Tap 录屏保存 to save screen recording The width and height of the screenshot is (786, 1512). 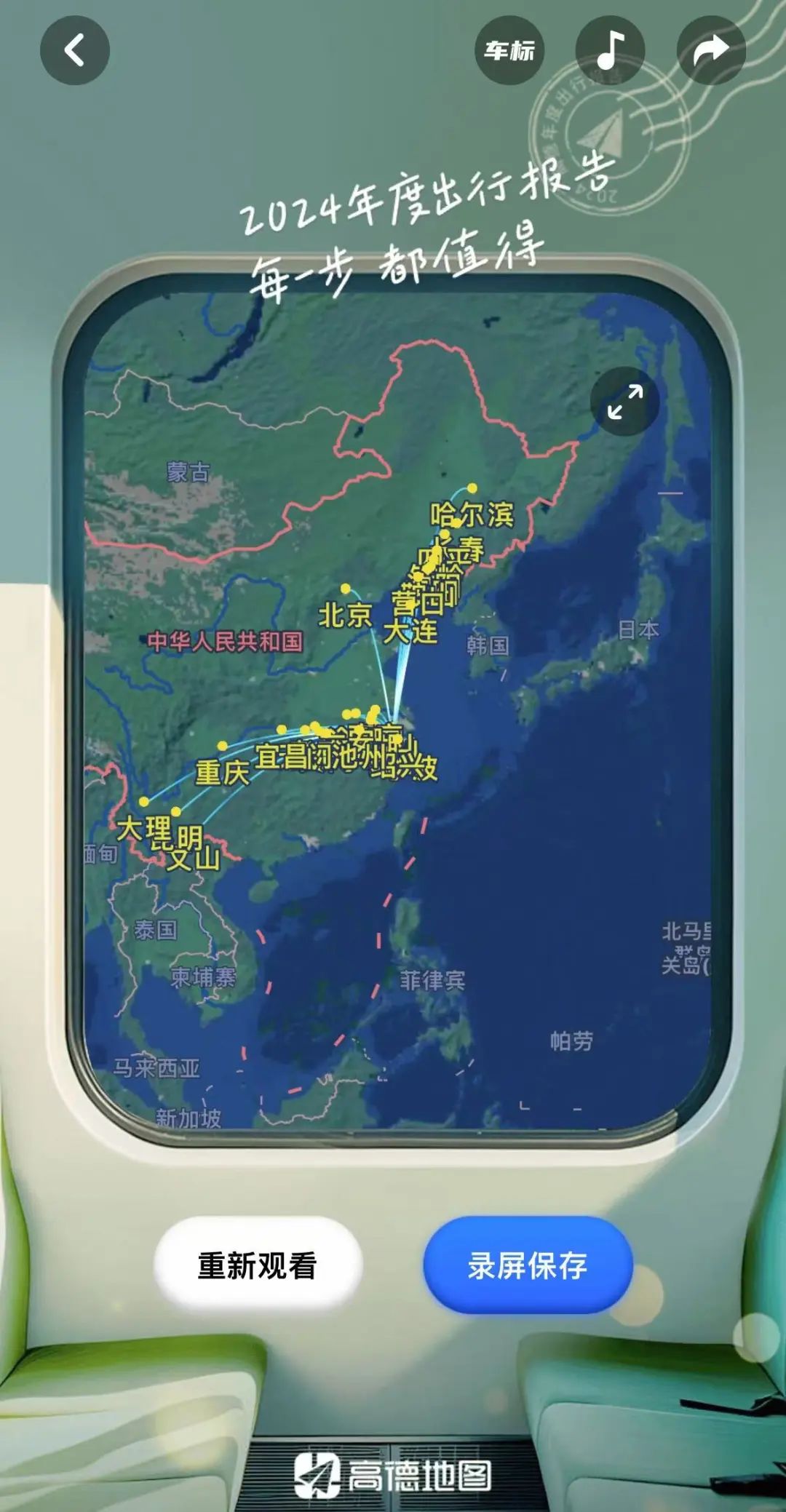(528, 1265)
